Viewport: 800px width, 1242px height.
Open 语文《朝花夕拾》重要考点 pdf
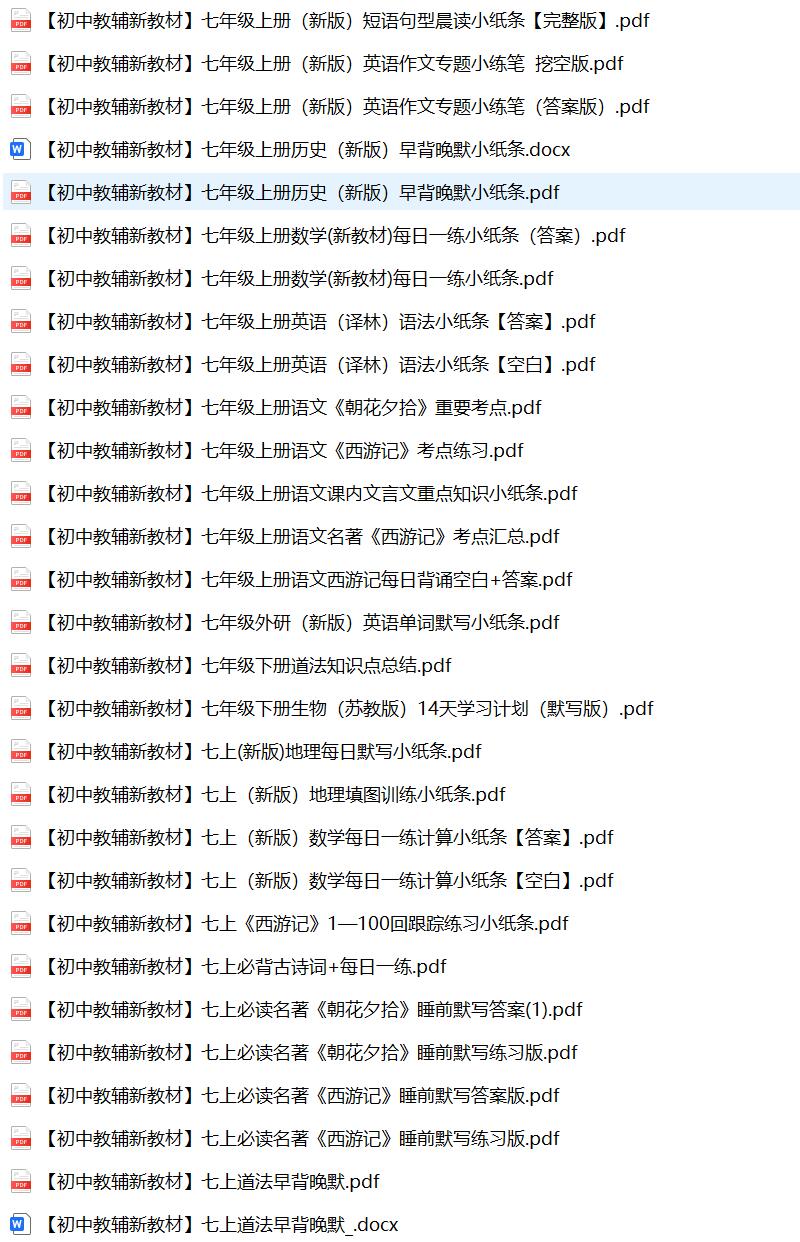click(291, 408)
